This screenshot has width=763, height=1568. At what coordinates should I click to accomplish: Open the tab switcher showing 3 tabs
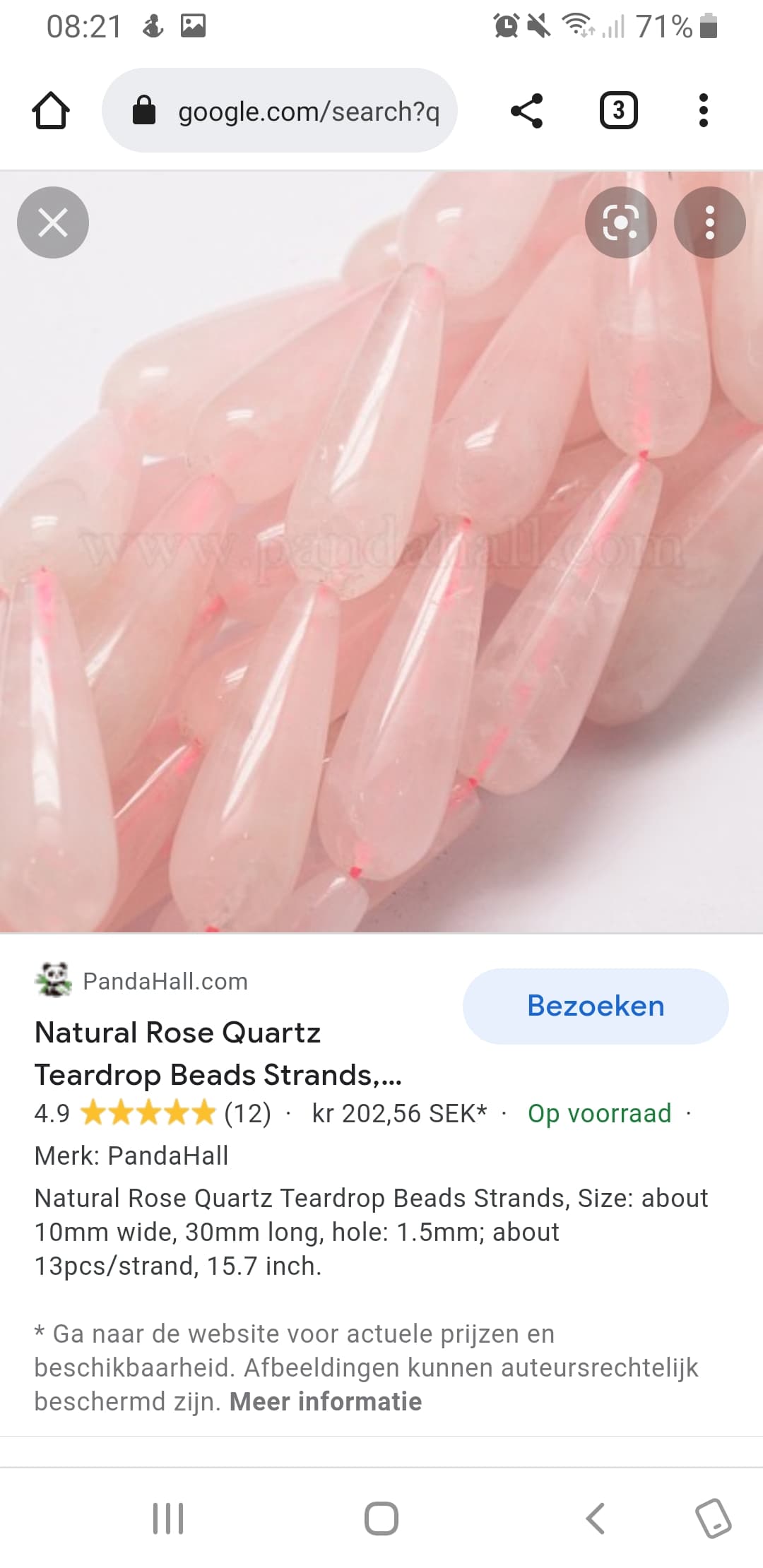[619, 111]
